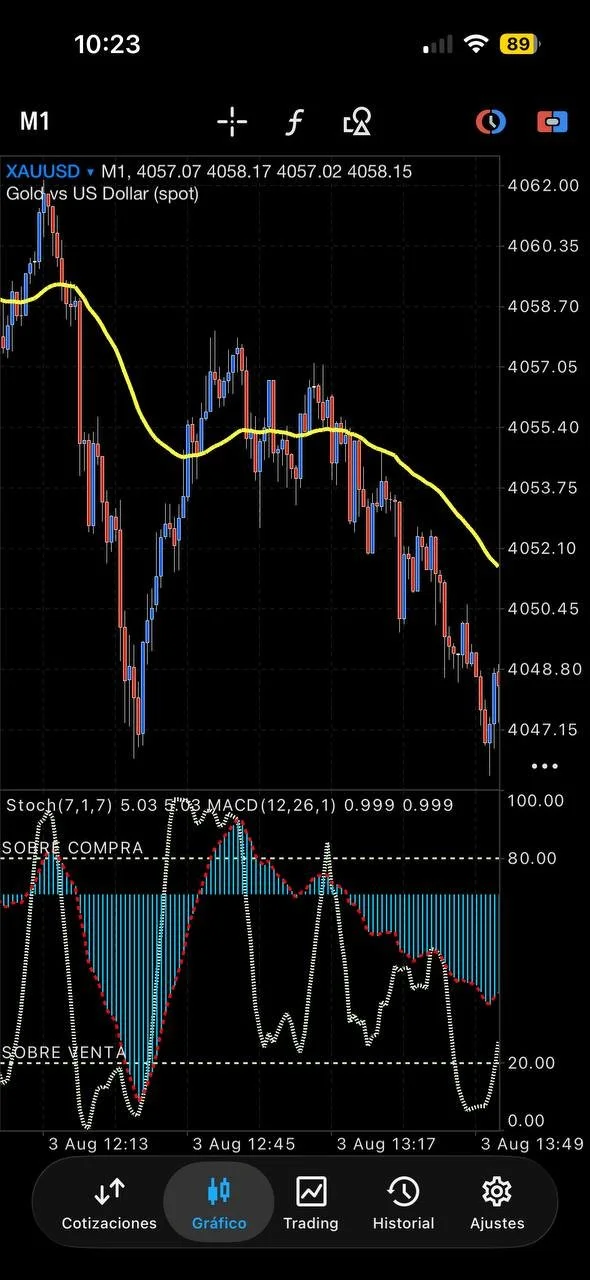The height and width of the screenshot is (1280, 590).
Task: Activate the crosshair tool
Action: tap(232, 122)
